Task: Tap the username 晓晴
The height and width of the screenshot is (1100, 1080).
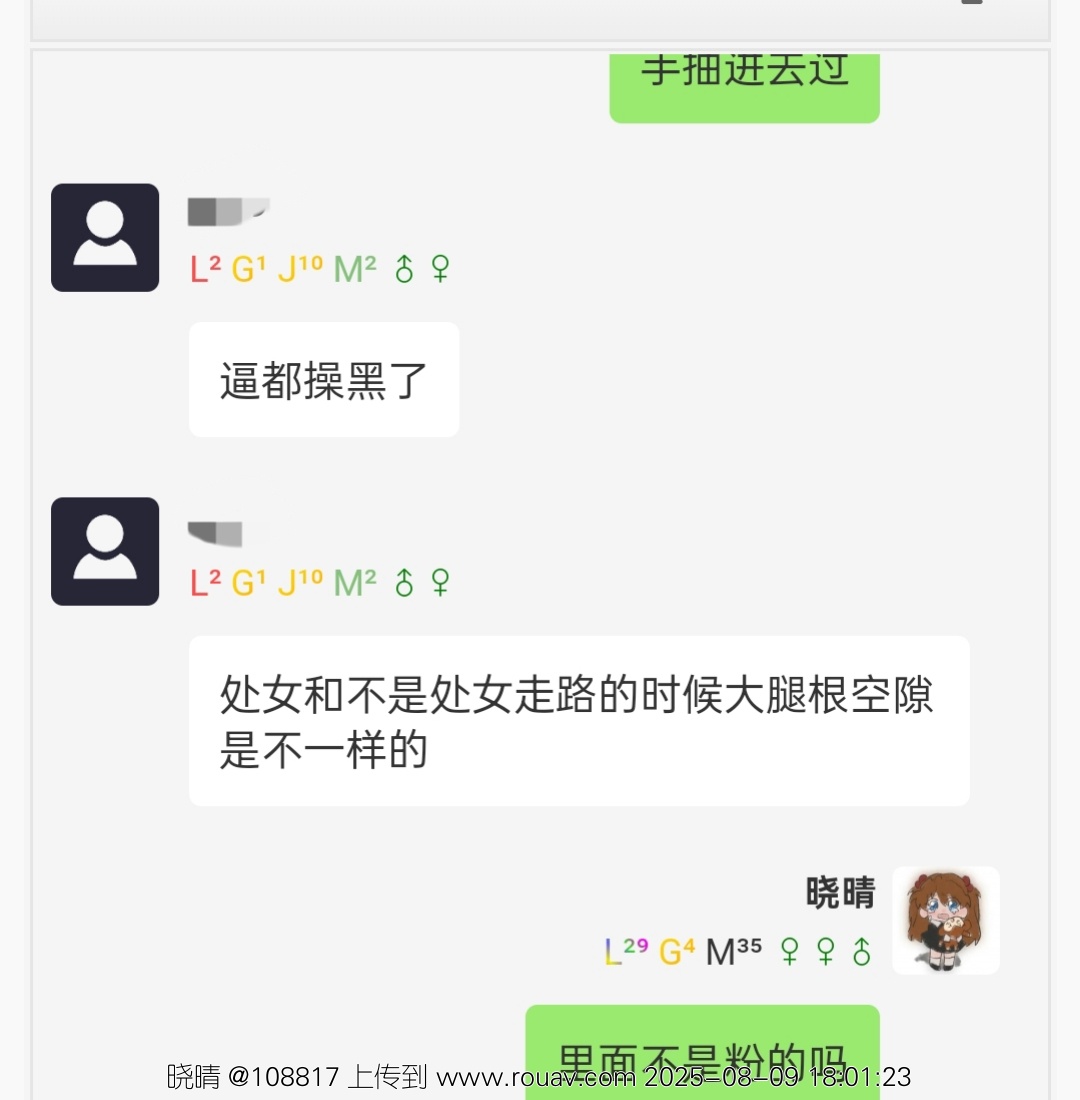Action: [840, 892]
